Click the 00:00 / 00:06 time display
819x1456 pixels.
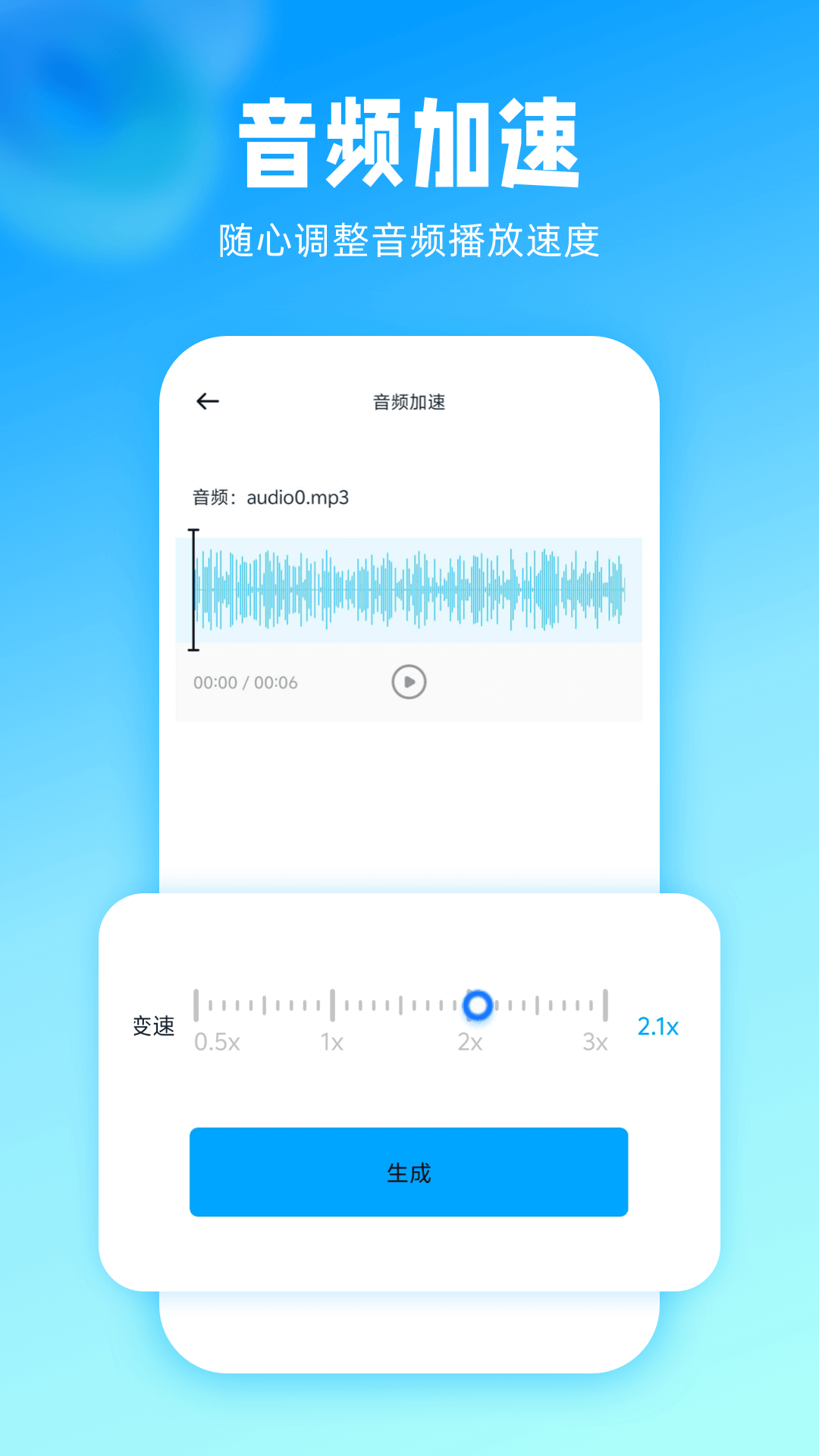pos(246,681)
